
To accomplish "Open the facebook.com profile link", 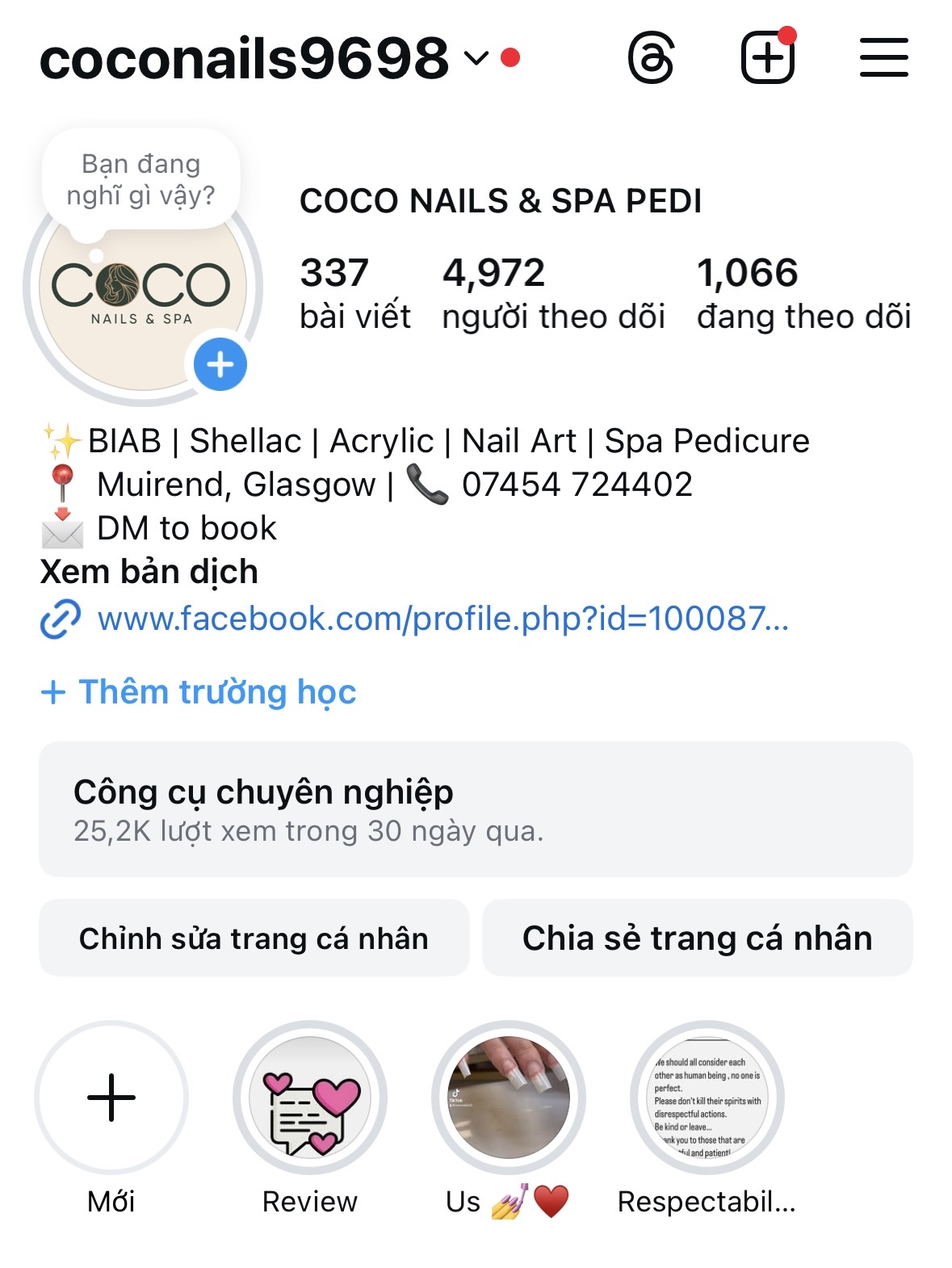I will pyautogui.click(x=442, y=619).
